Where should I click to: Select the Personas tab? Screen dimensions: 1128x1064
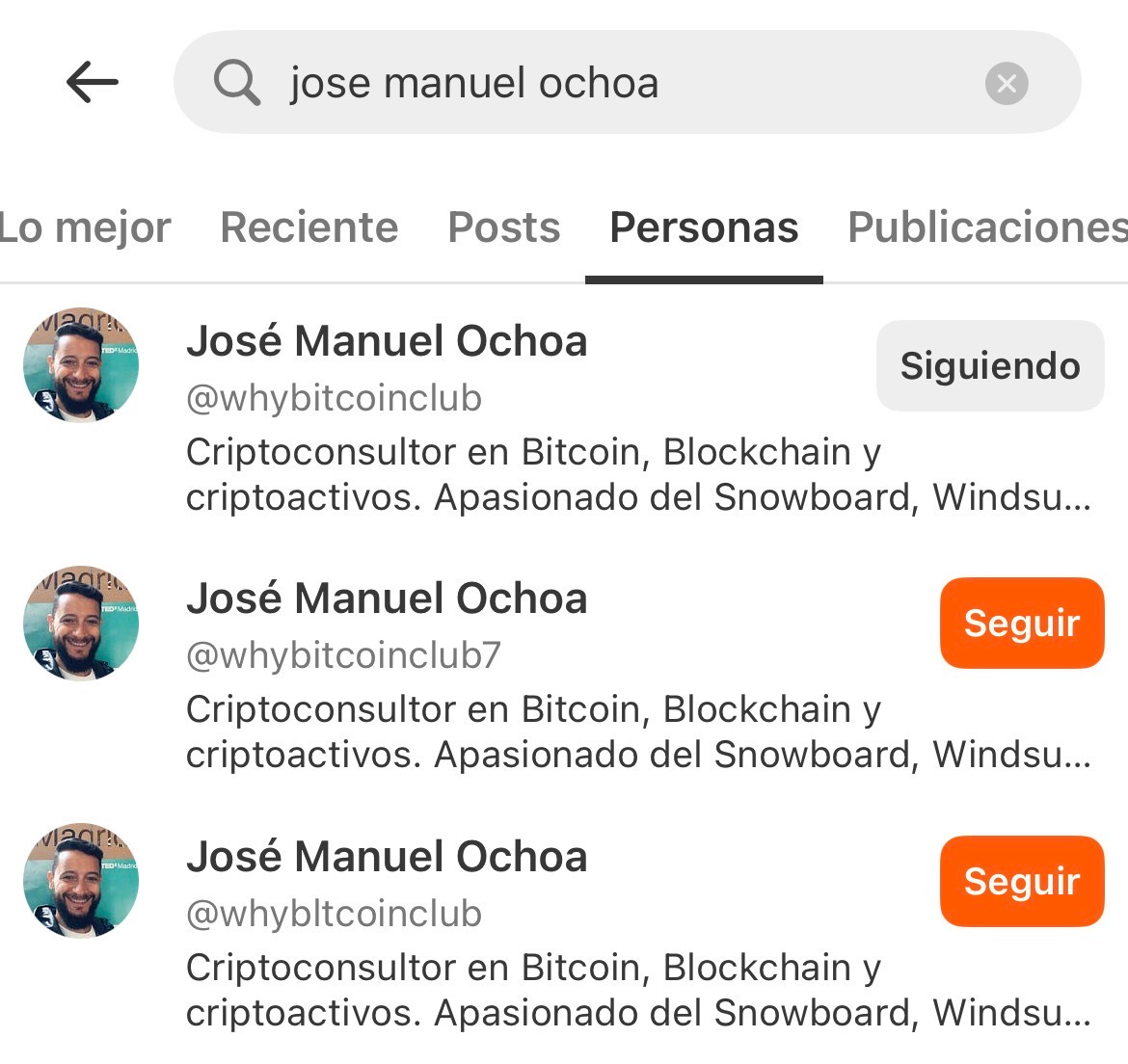click(704, 228)
